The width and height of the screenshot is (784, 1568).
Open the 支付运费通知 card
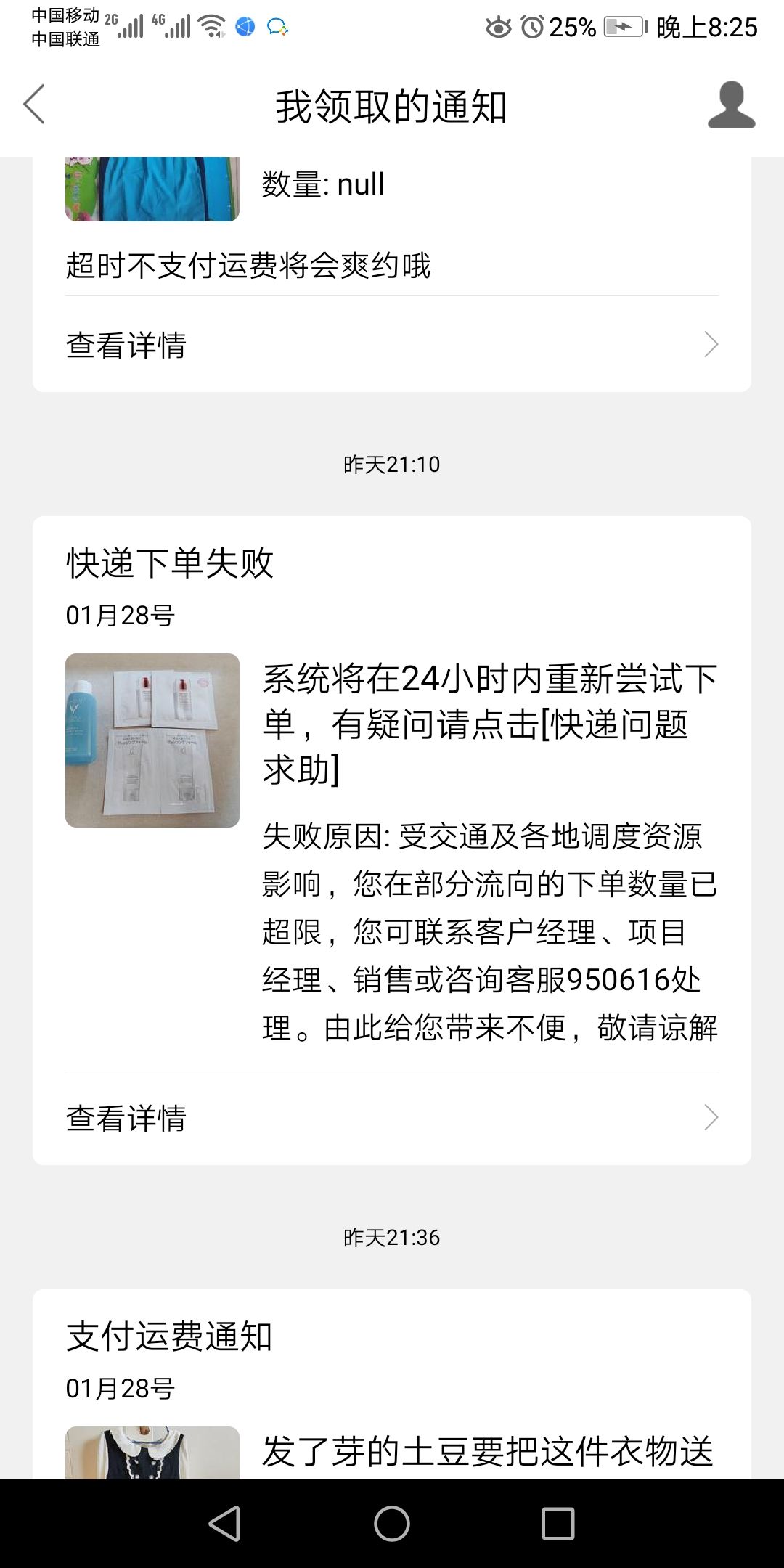pyautogui.click(x=392, y=1384)
